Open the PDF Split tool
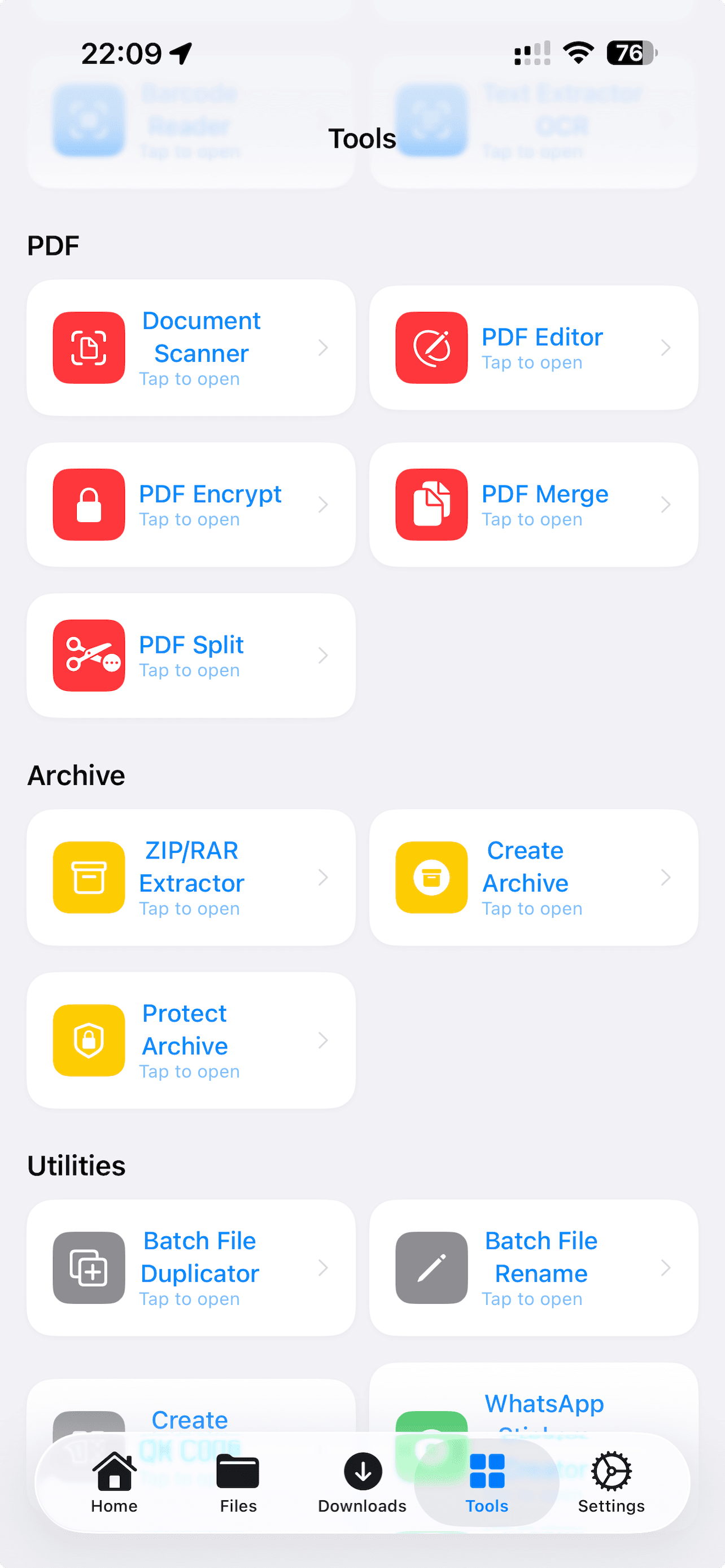The image size is (725, 1568). click(190, 655)
